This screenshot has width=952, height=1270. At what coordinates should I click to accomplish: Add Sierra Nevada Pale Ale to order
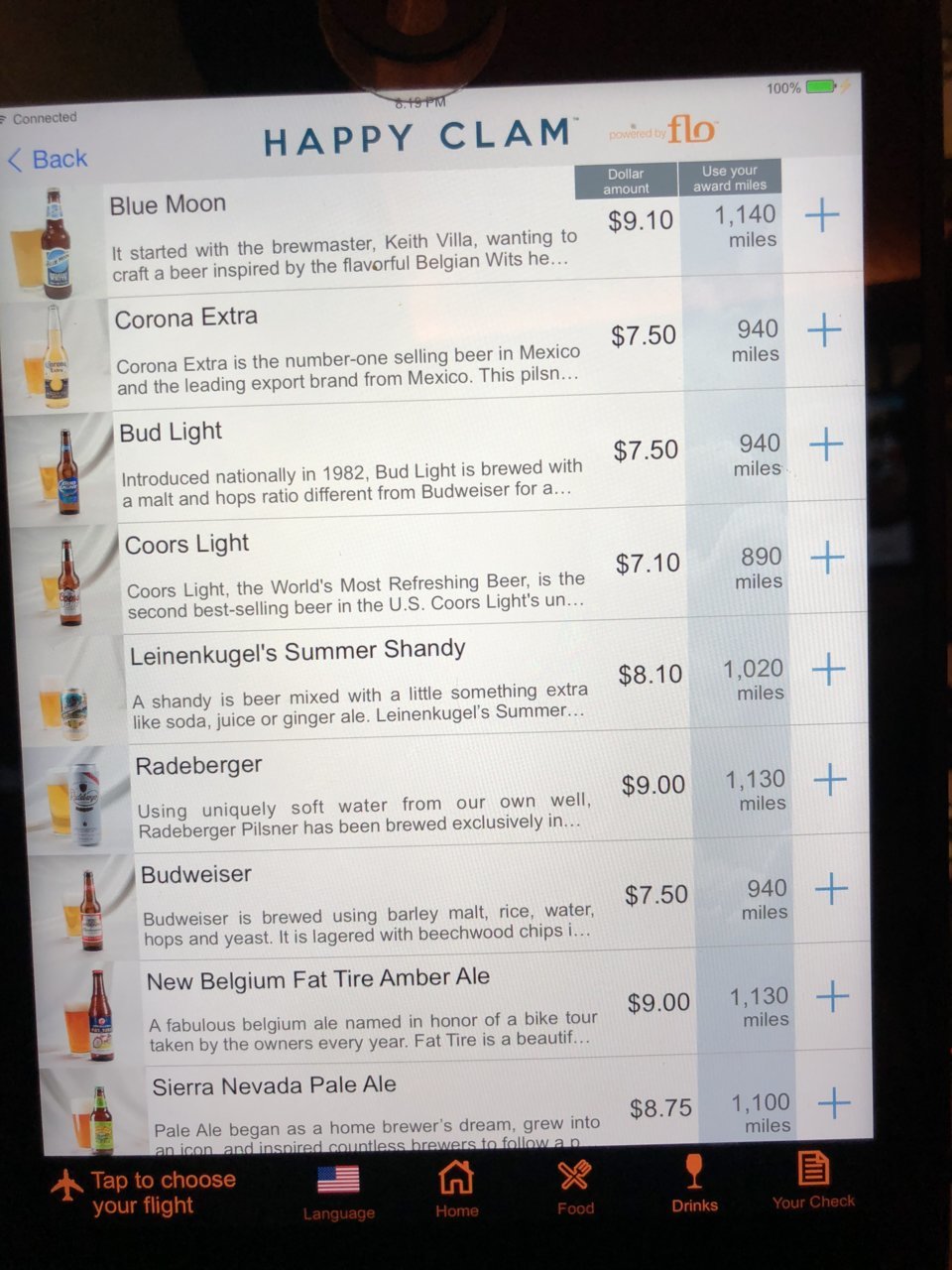coord(834,1102)
